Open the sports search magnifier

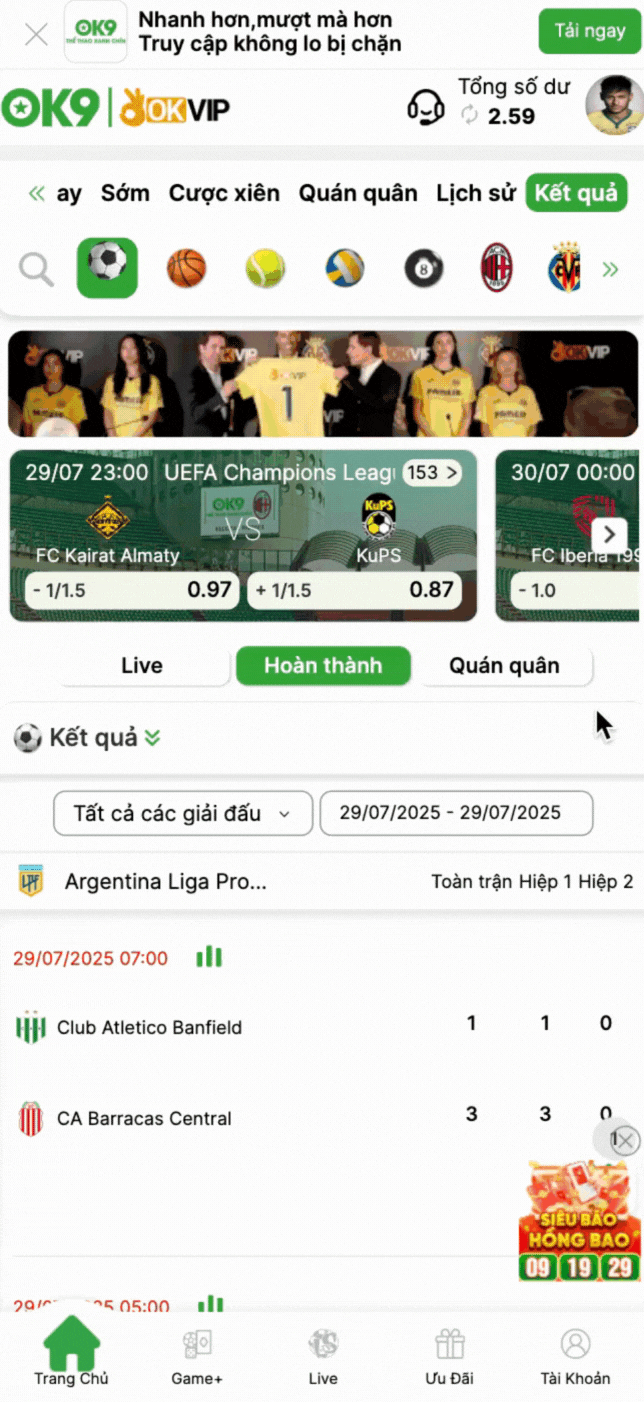(x=36, y=268)
